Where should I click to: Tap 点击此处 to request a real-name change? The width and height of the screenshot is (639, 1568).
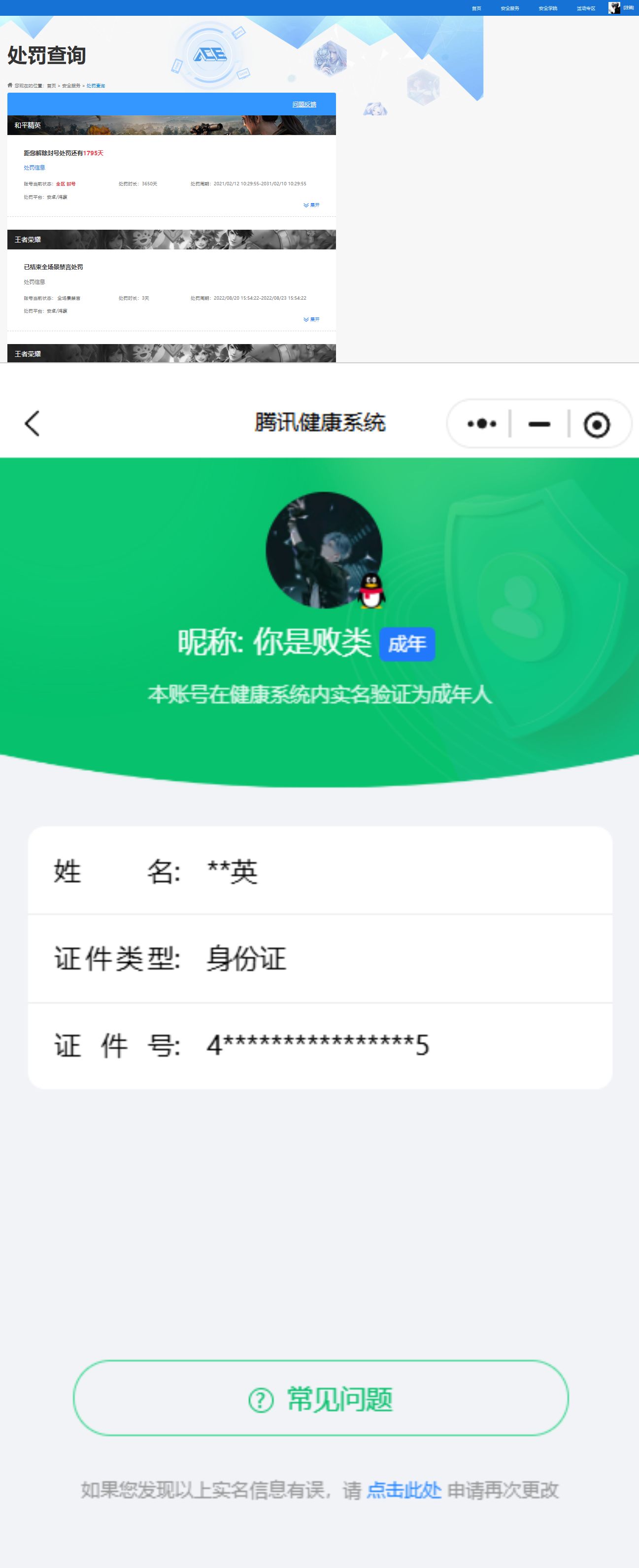pos(404,1490)
